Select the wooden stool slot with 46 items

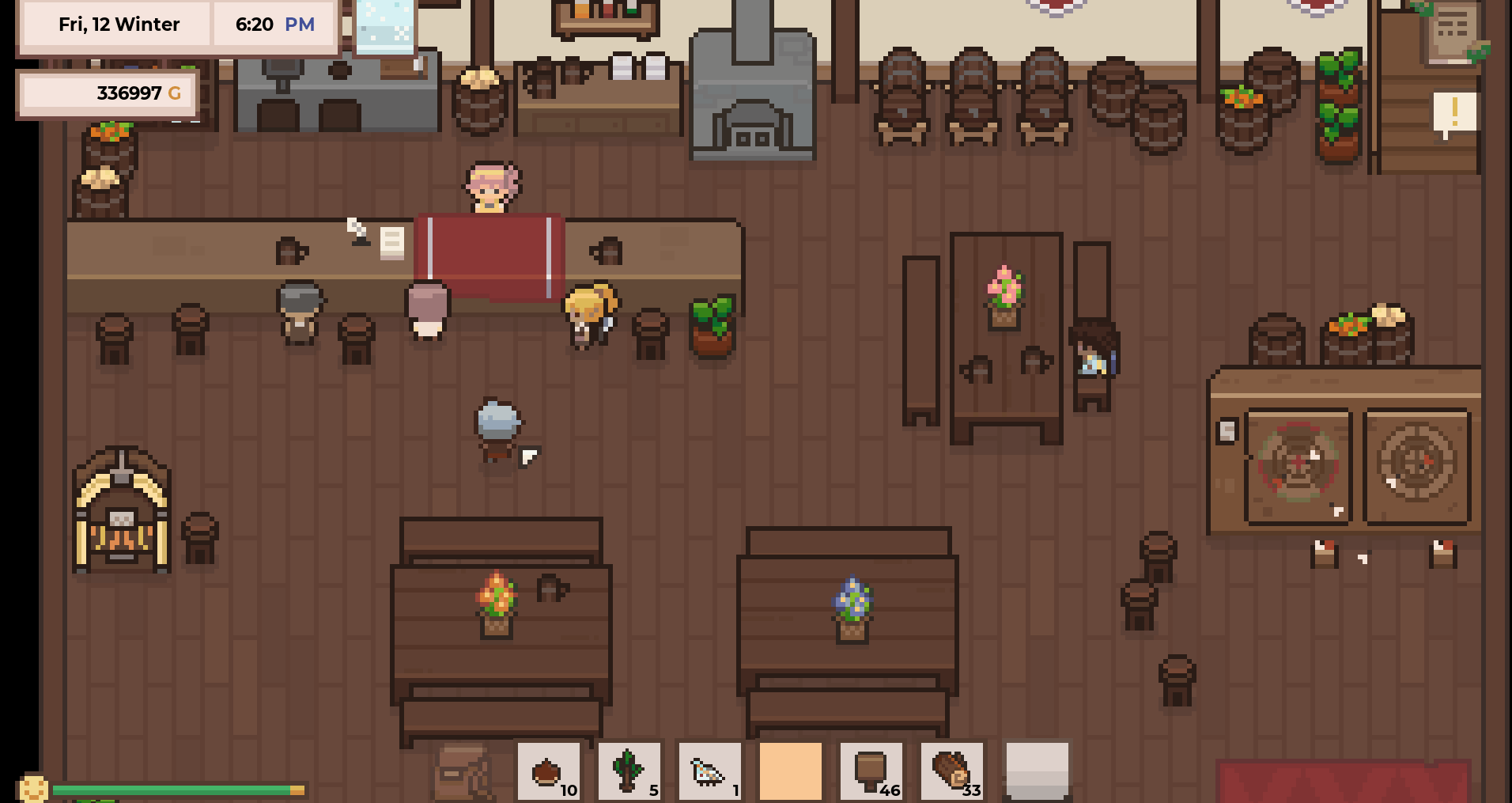pyautogui.click(x=871, y=771)
